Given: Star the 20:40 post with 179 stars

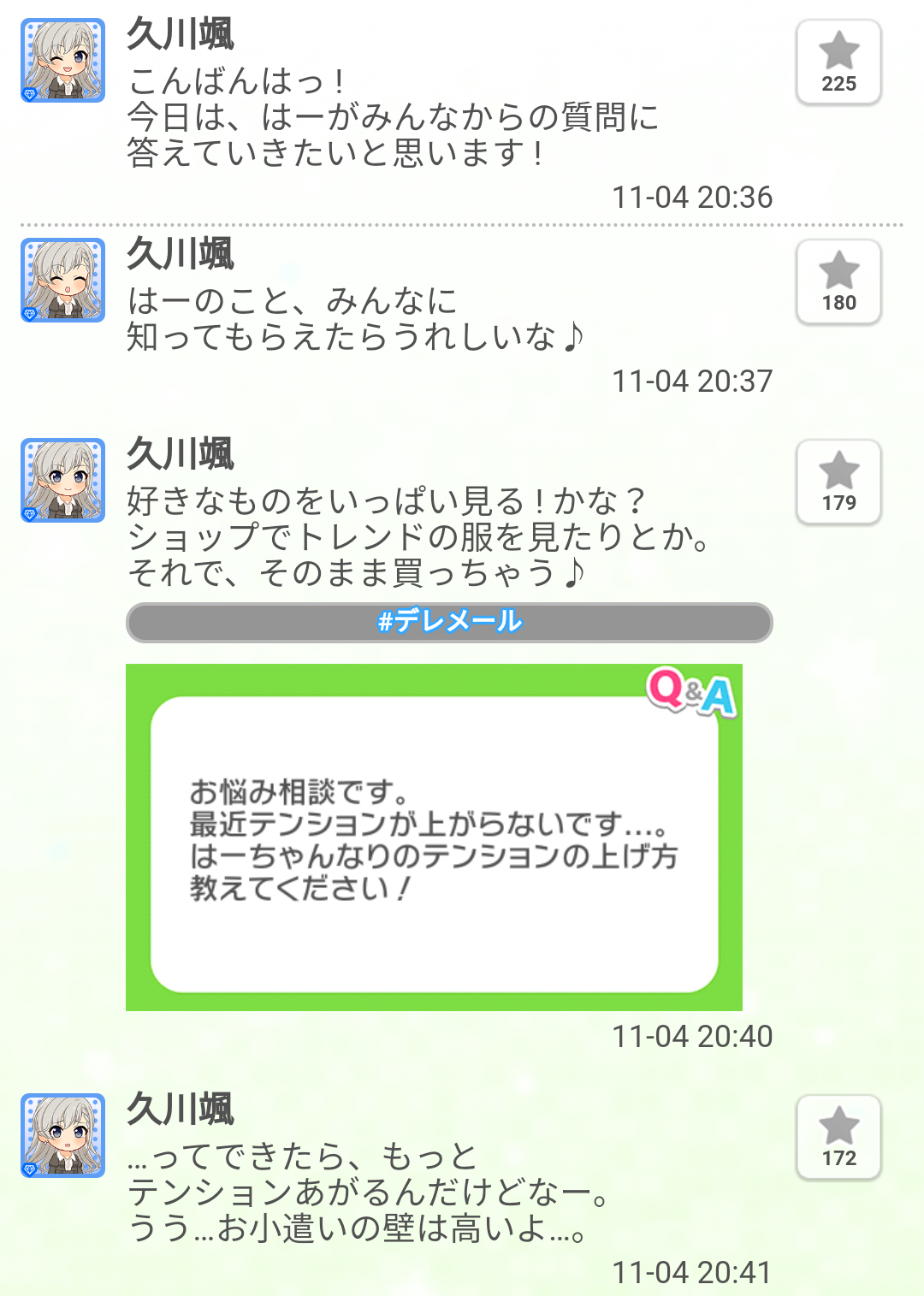Looking at the screenshot, I should 838,482.
